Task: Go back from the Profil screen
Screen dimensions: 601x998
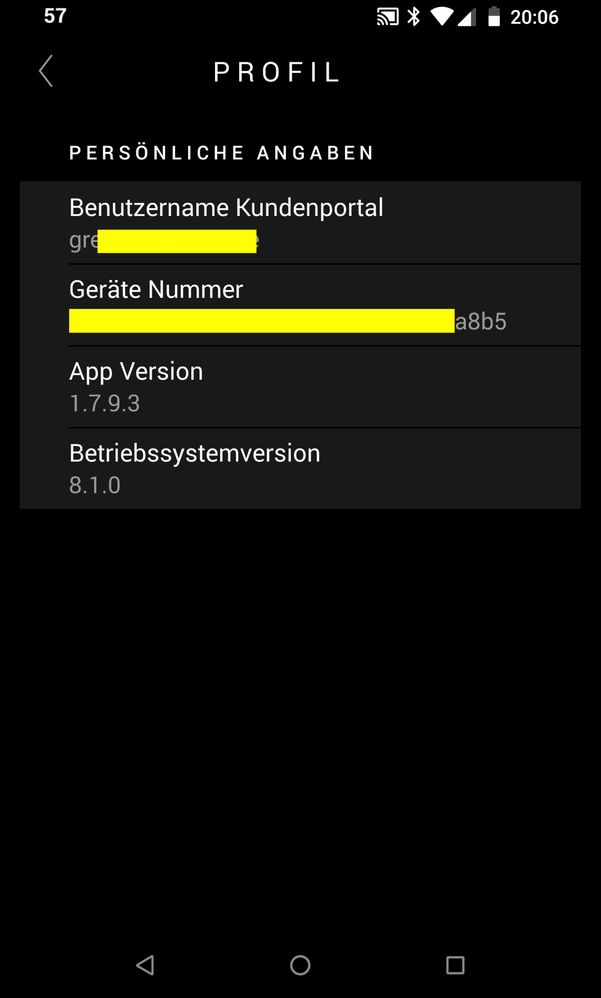Action: pos(45,71)
